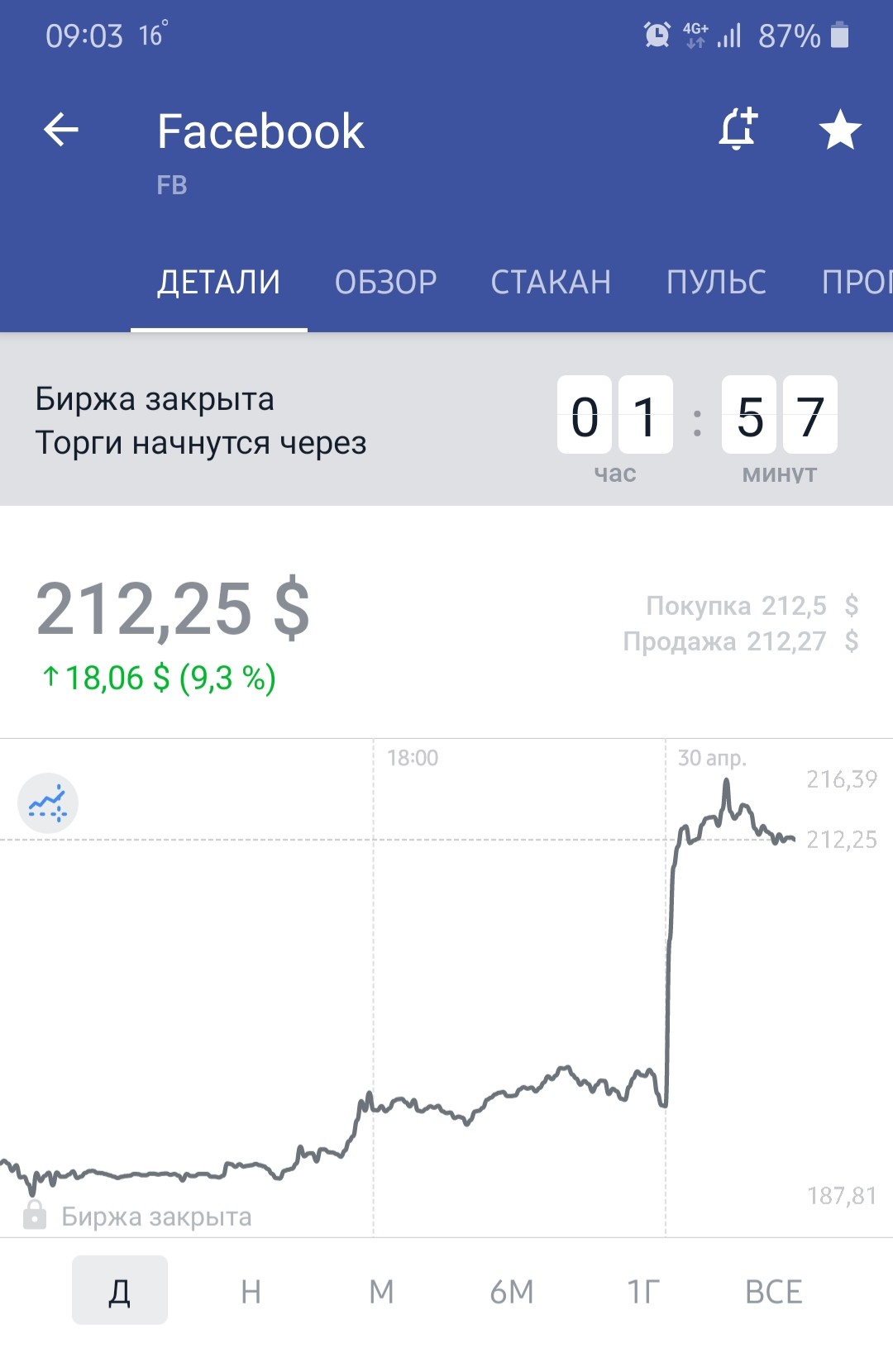The height and width of the screenshot is (1372, 893).
Task: Choose the 6М chart period
Action: tap(512, 1290)
